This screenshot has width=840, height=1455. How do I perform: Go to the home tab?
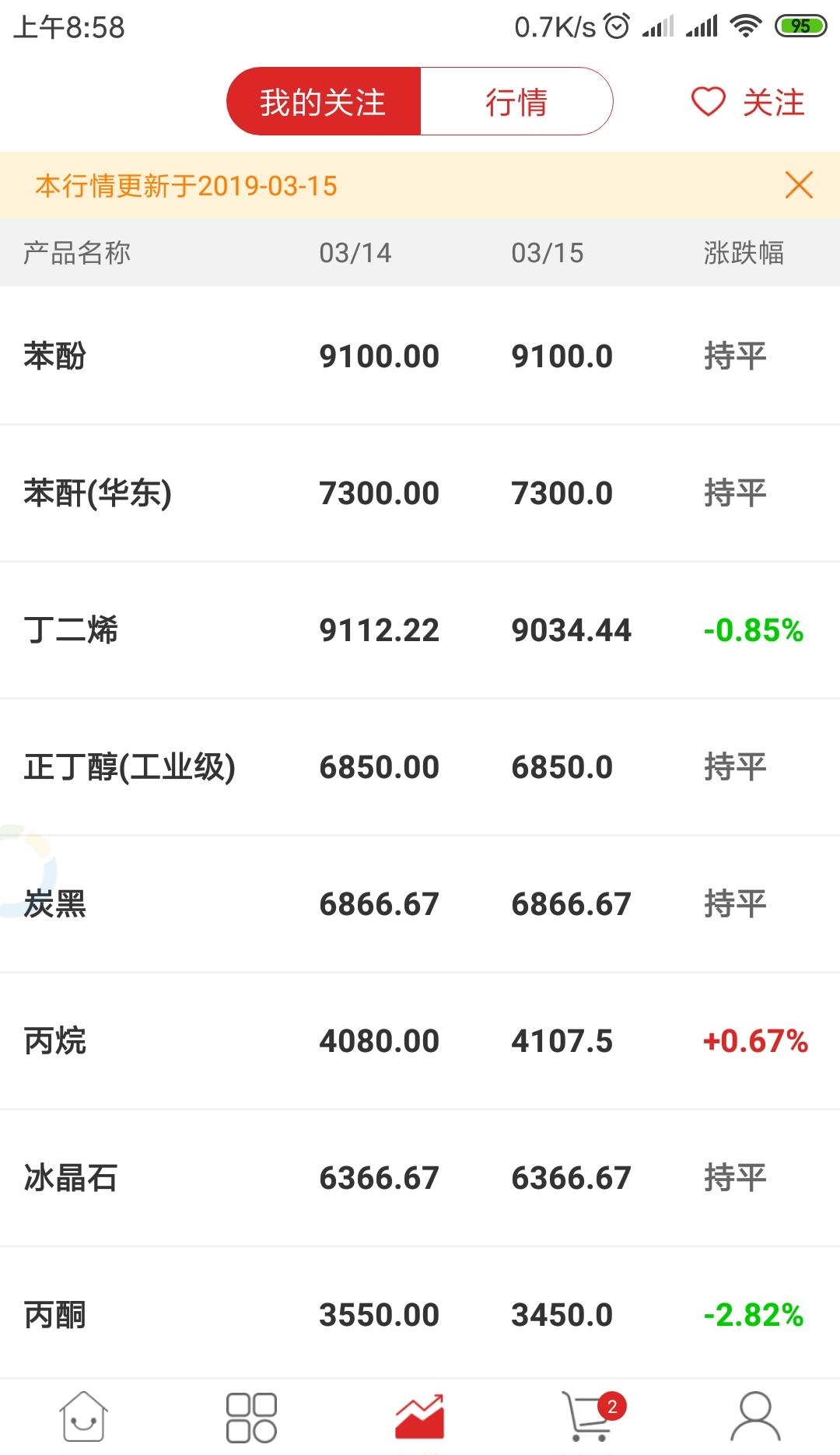click(x=84, y=1417)
